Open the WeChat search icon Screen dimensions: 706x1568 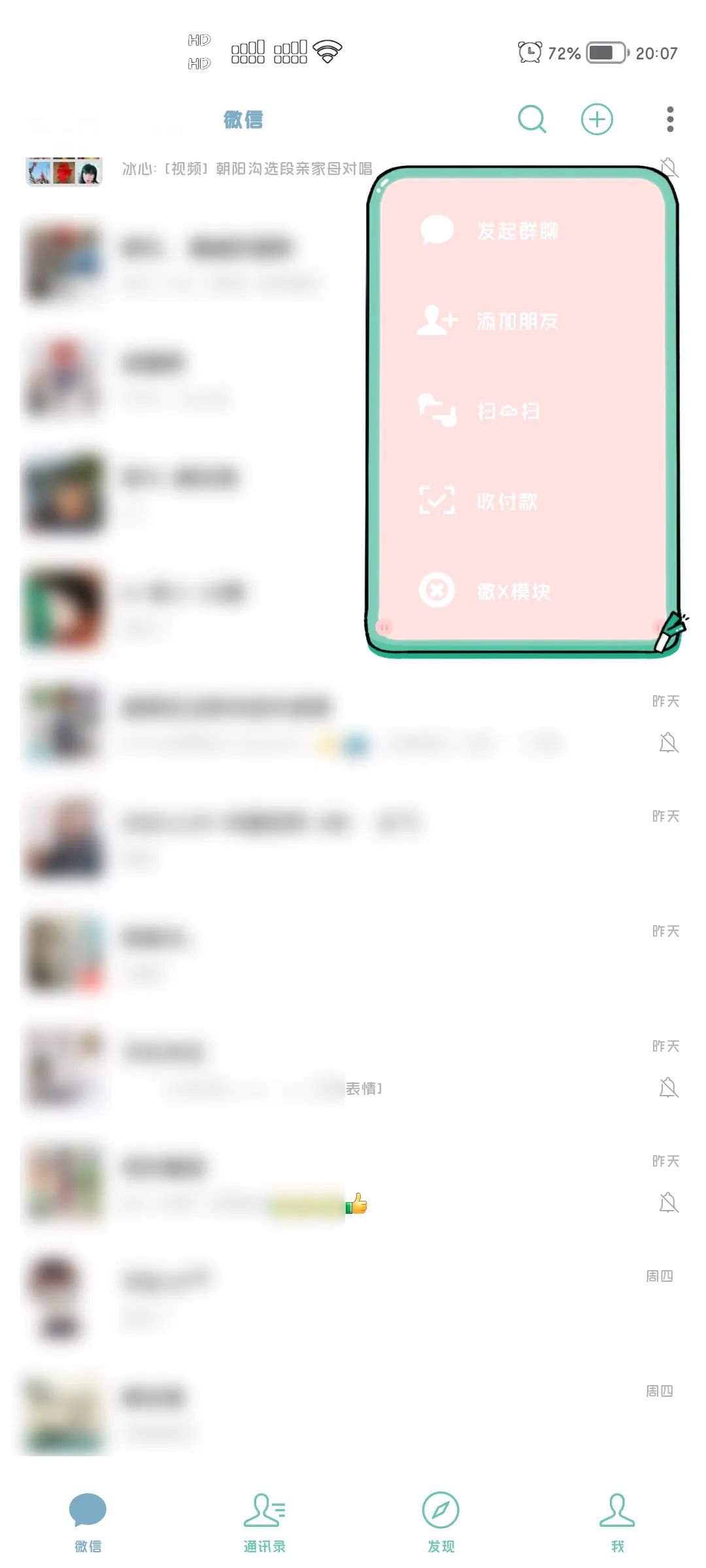click(531, 120)
